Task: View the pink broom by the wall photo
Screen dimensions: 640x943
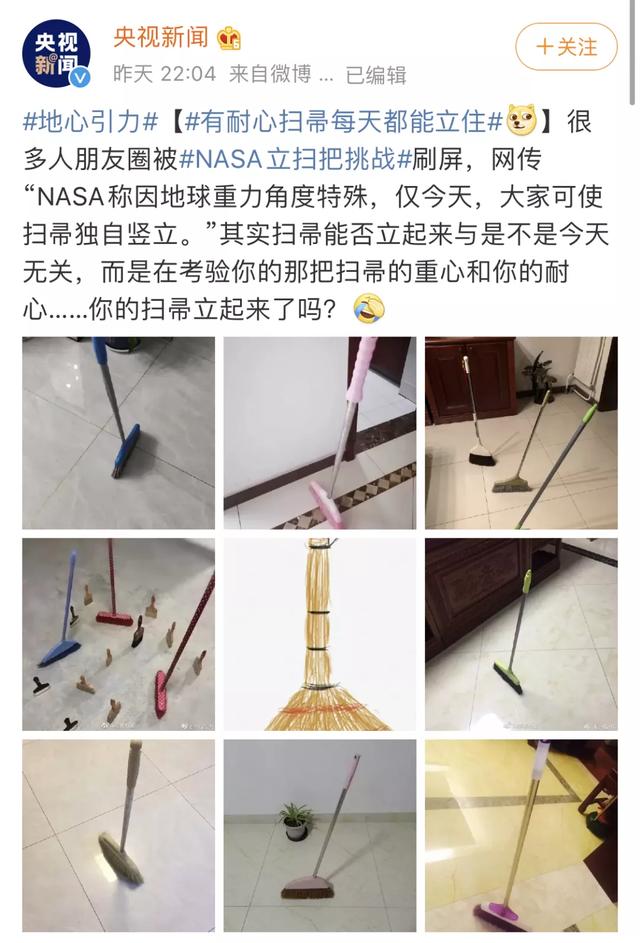Action: pos(319,433)
